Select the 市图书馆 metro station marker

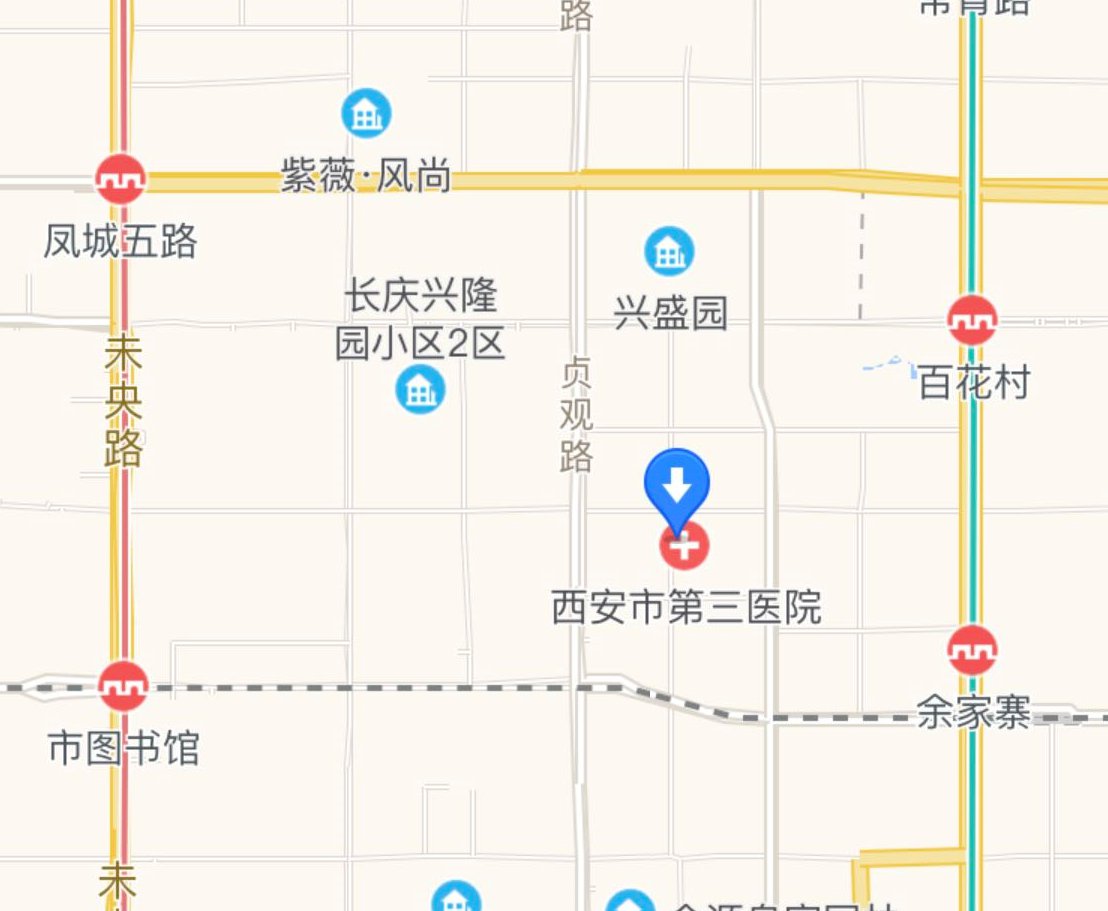pyautogui.click(x=123, y=686)
